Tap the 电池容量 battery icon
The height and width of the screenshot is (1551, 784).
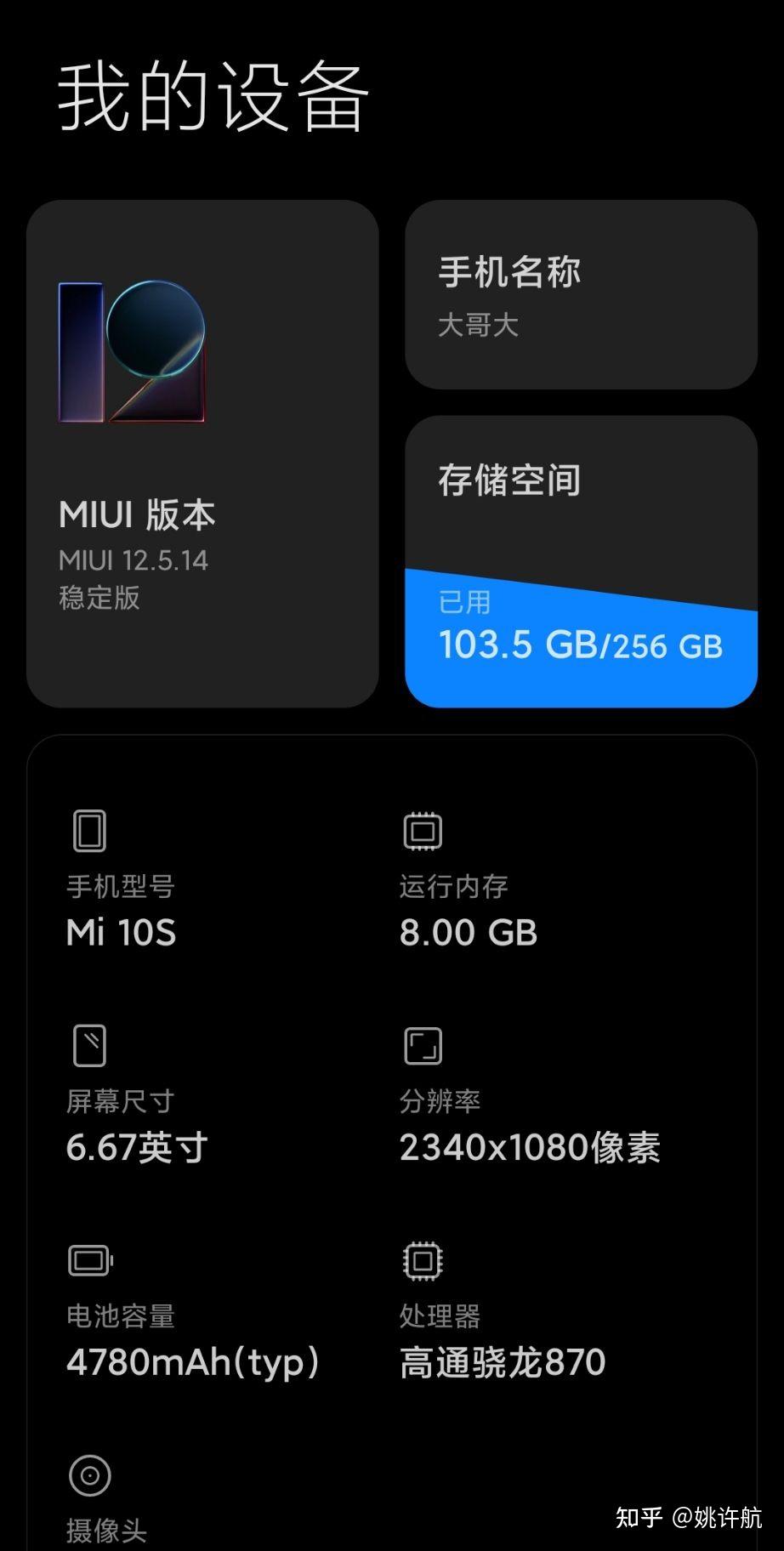pyautogui.click(x=88, y=1262)
